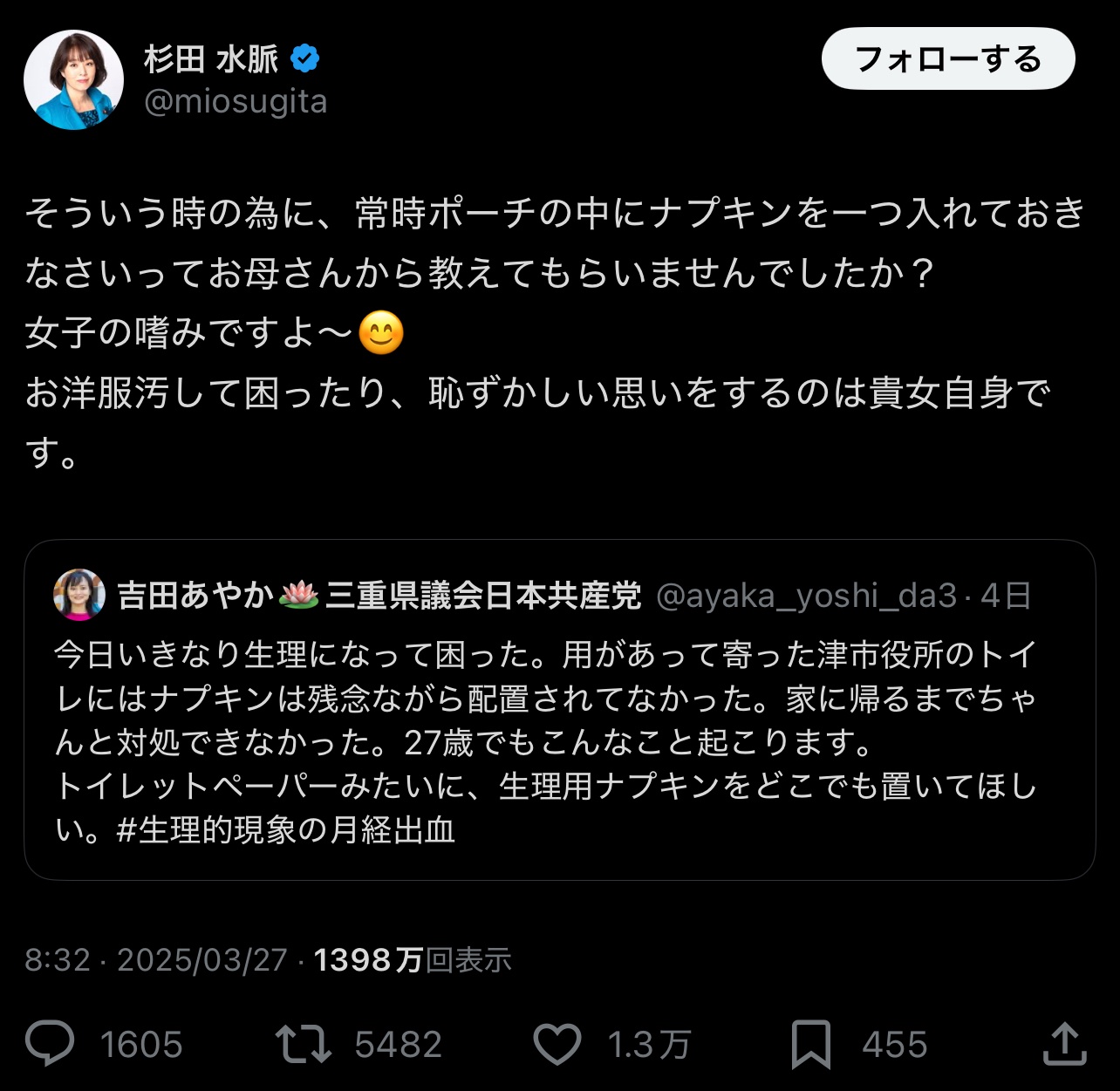The width and height of the screenshot is (1120, 1091).
Task: Open 杉田 水脈's profile picture
Action: click(x=73, y=80)
